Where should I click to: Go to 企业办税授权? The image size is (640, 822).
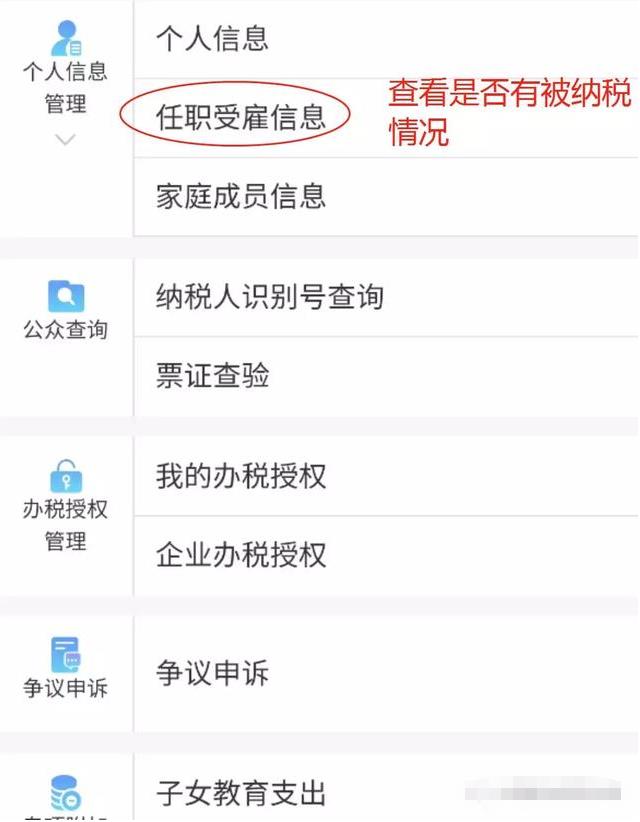(x=240, y=554)
